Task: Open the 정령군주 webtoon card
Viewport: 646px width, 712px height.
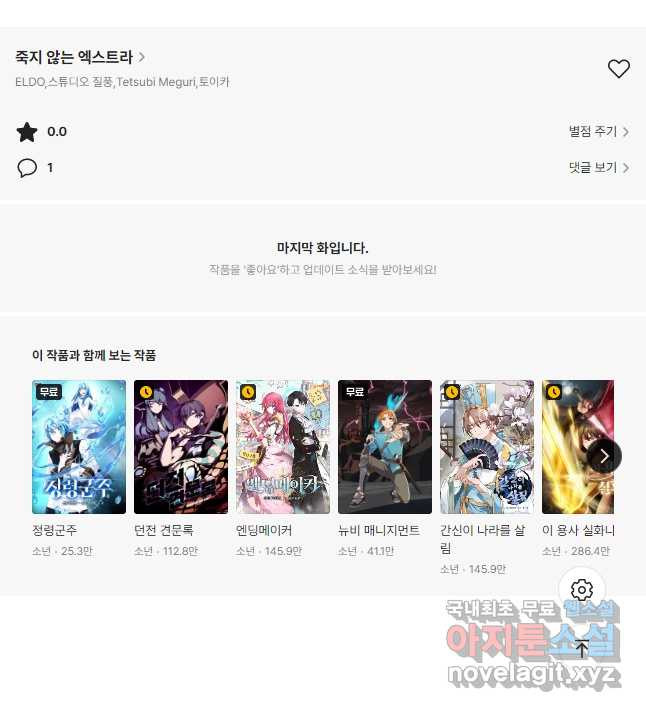Action: (x=79, y=447)
